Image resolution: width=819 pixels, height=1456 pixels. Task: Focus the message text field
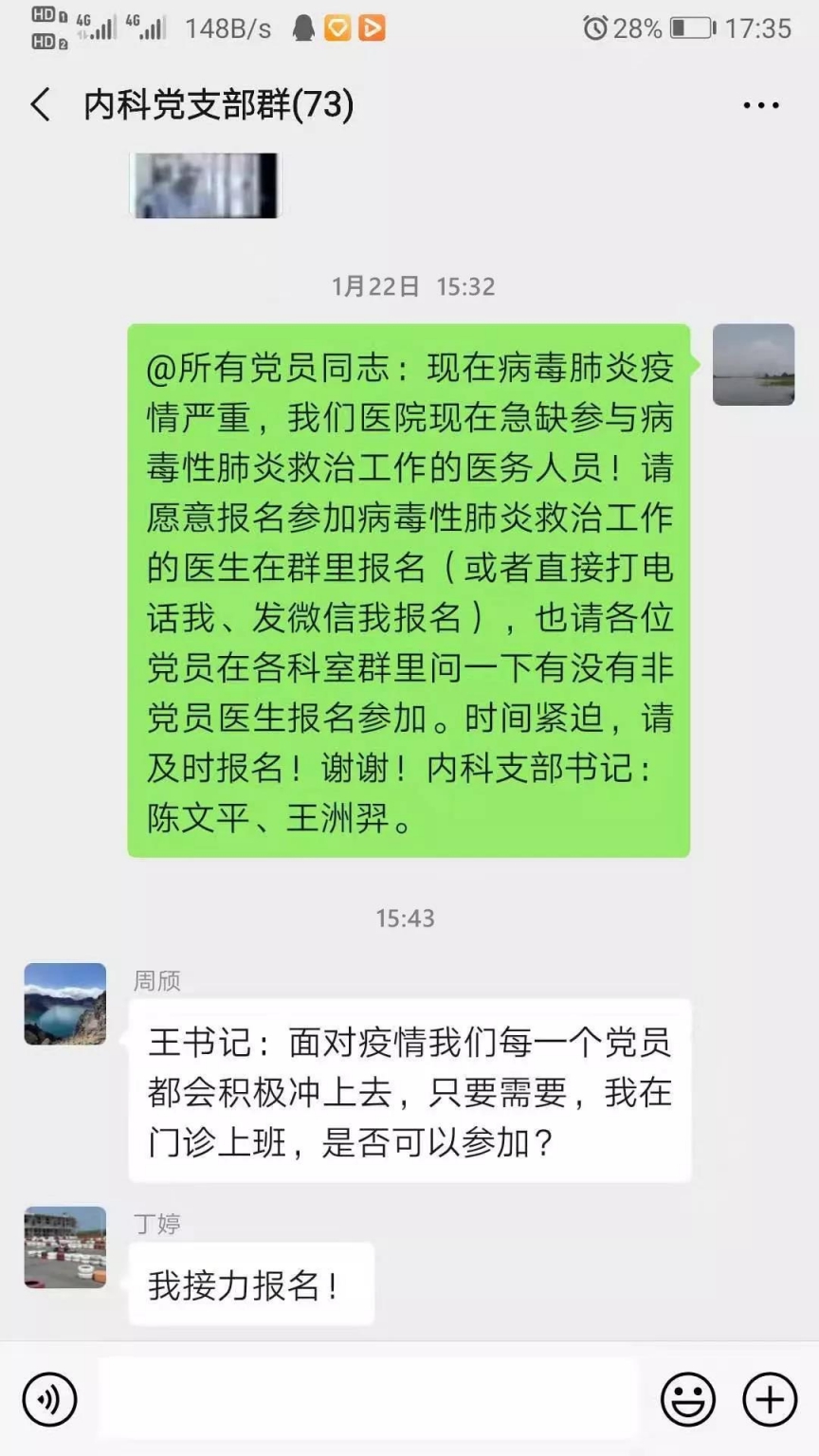[x=370, y=1399]
